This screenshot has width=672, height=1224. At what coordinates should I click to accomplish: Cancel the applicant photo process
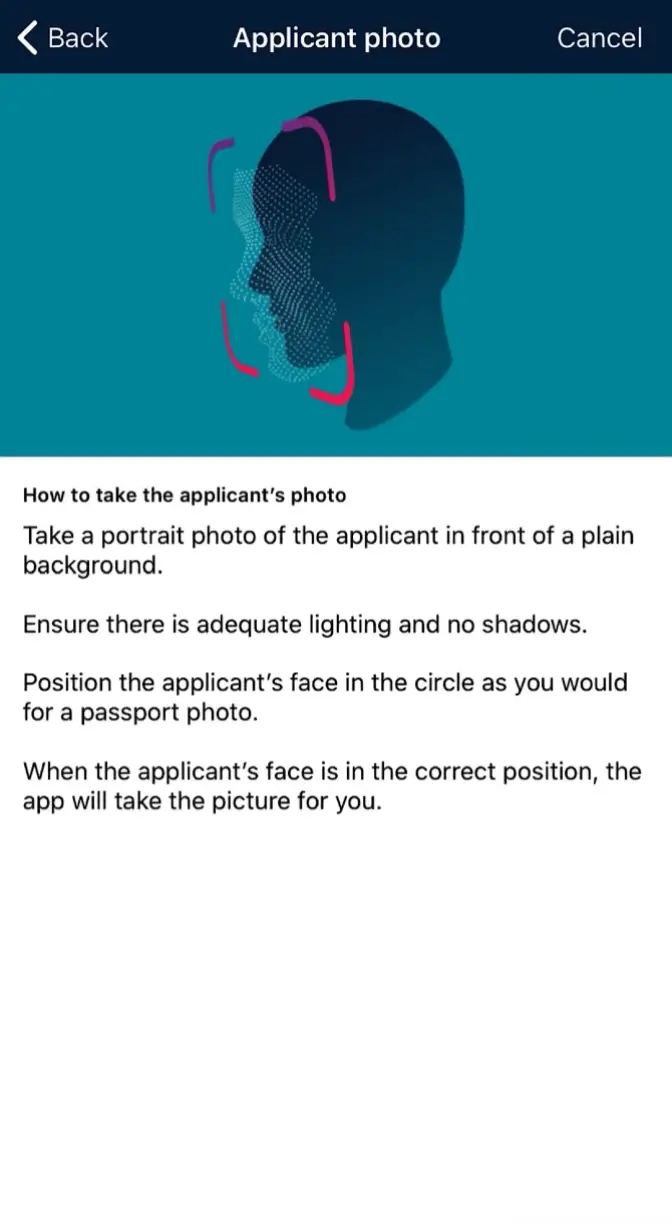coord(599,38)
